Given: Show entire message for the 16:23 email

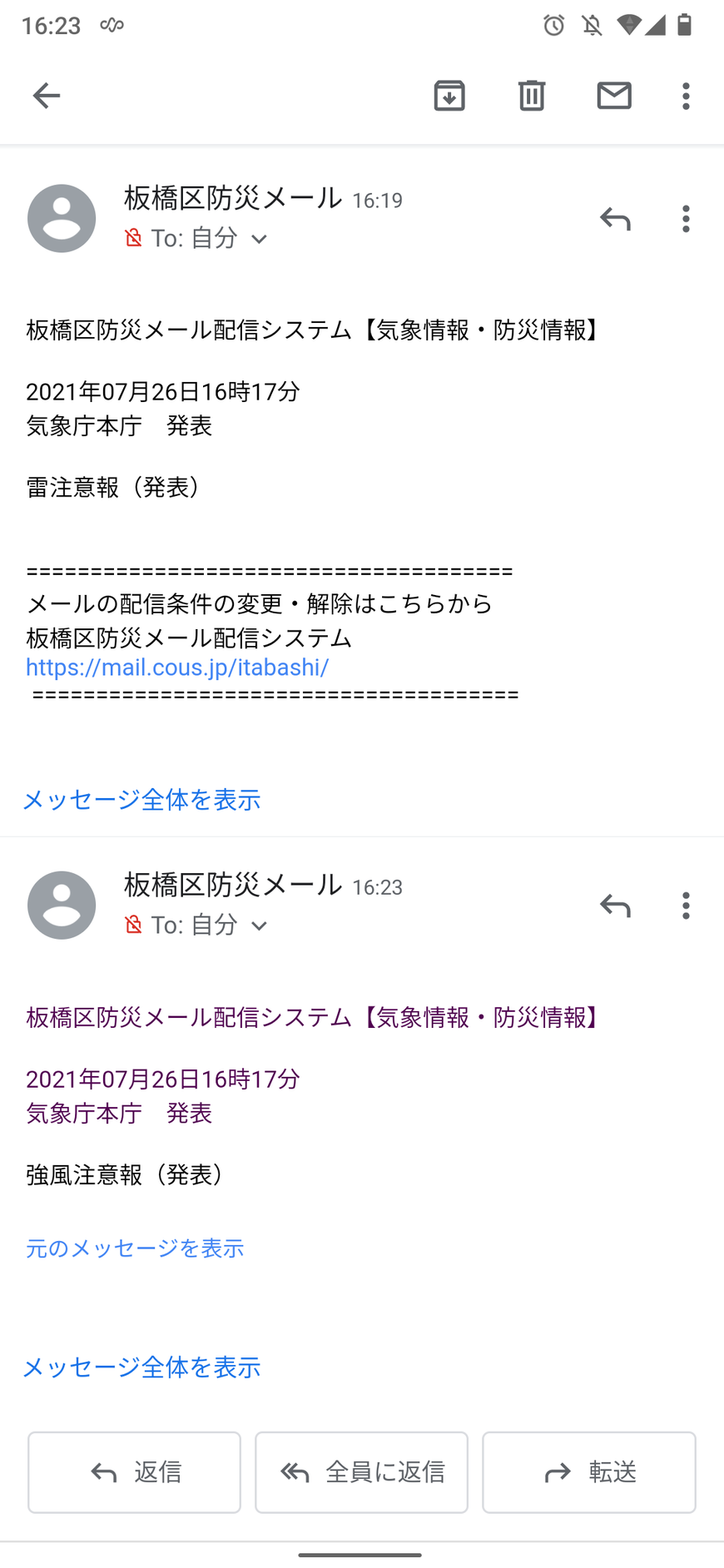Looking at the screenshot, I should tap(141, 1367).
